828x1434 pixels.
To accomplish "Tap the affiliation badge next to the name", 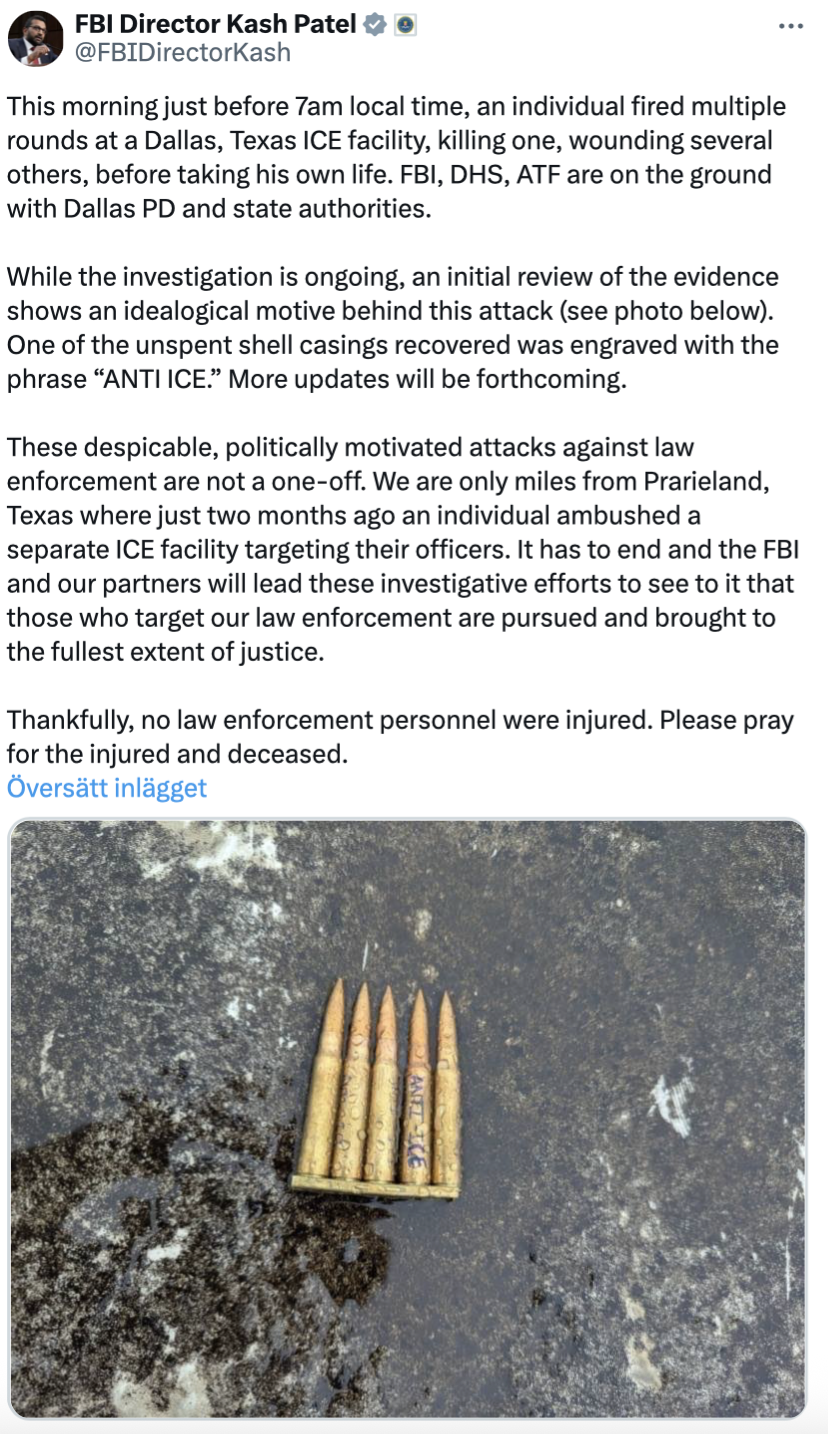I will coord(405,25).
